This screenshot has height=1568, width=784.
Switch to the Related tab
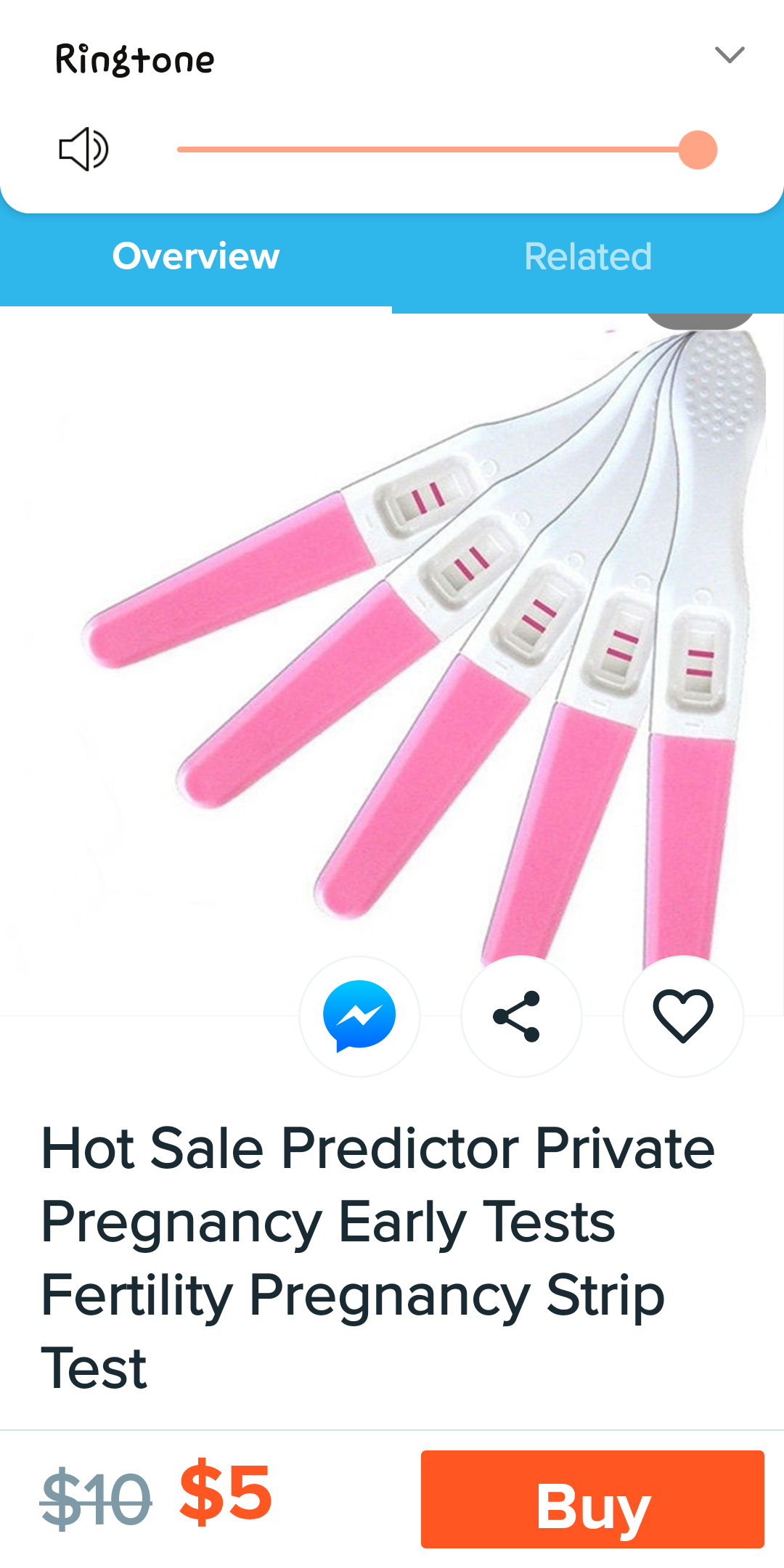click(x=588, y=257)
